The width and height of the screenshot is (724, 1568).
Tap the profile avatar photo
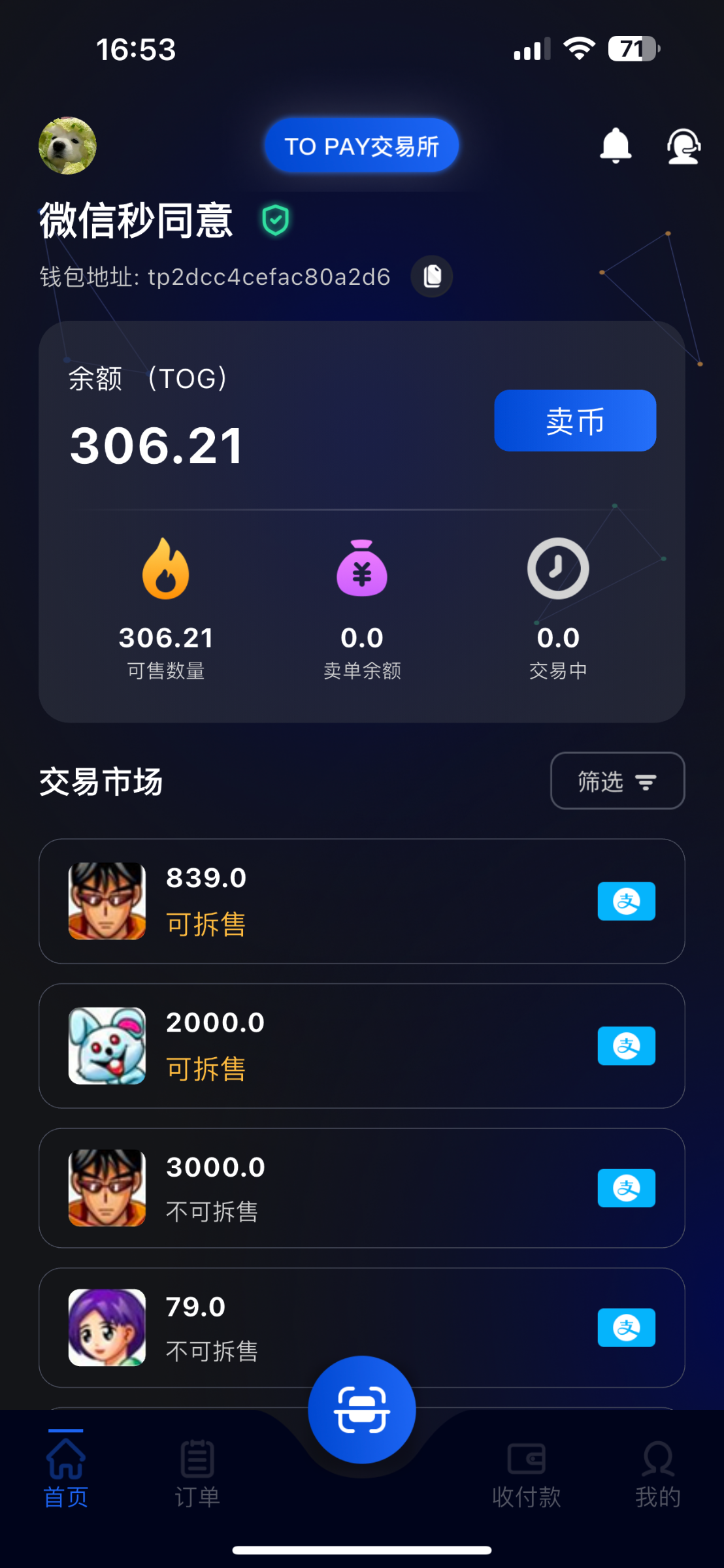pyautogui.click(x=67, y=146)
